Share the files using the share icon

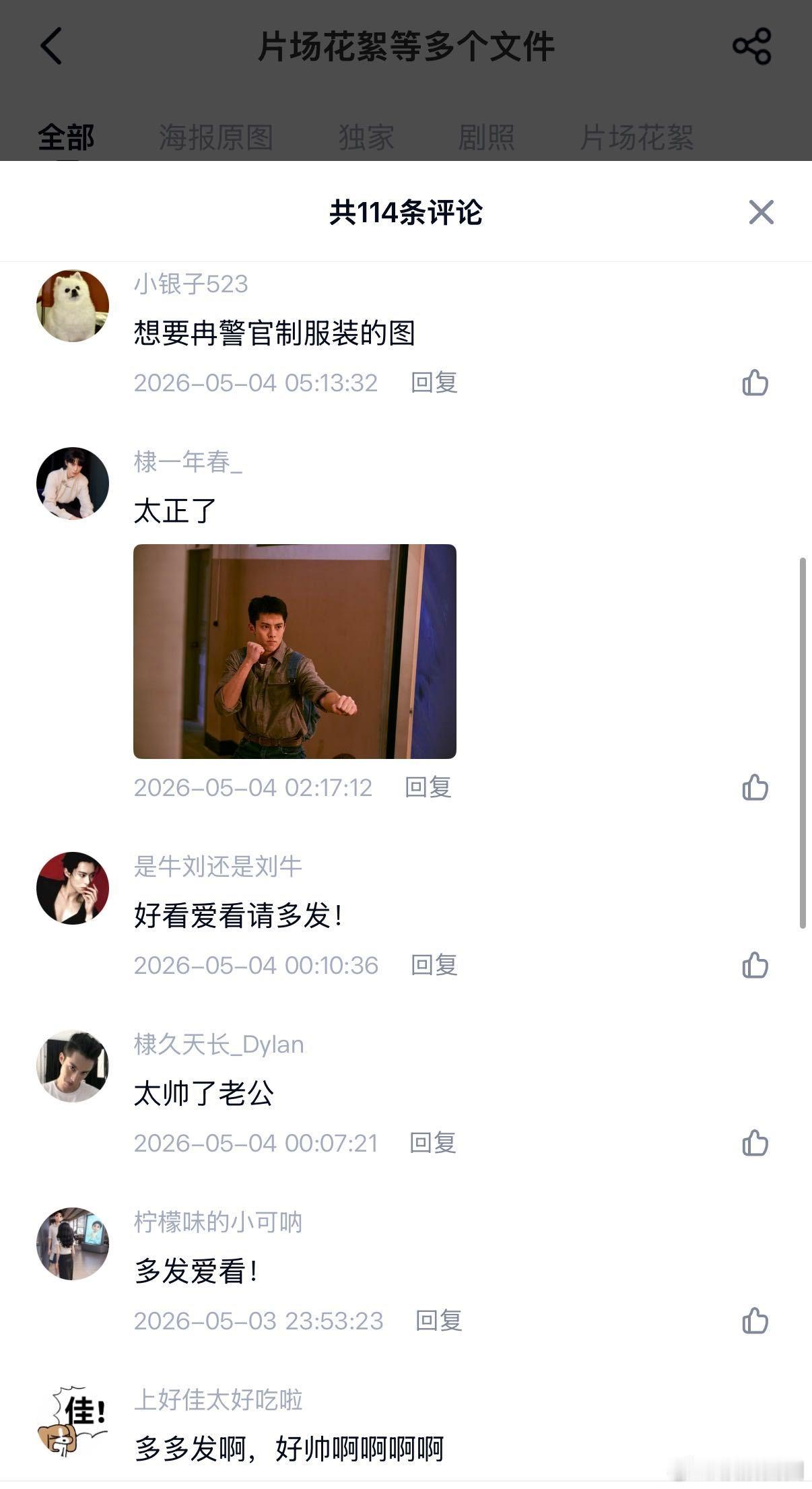pos(751,46)
